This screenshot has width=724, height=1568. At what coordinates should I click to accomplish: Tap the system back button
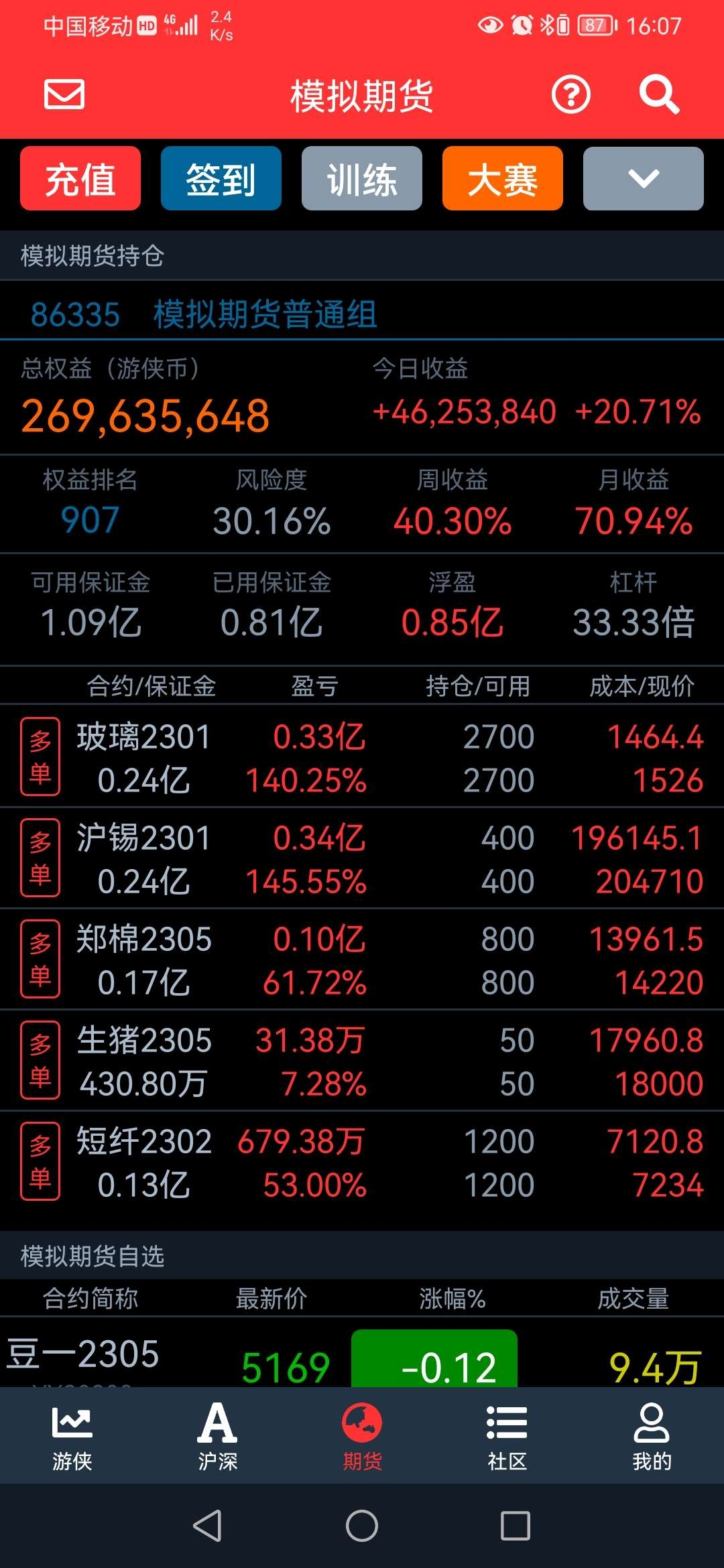click(x=207, y=1526)
